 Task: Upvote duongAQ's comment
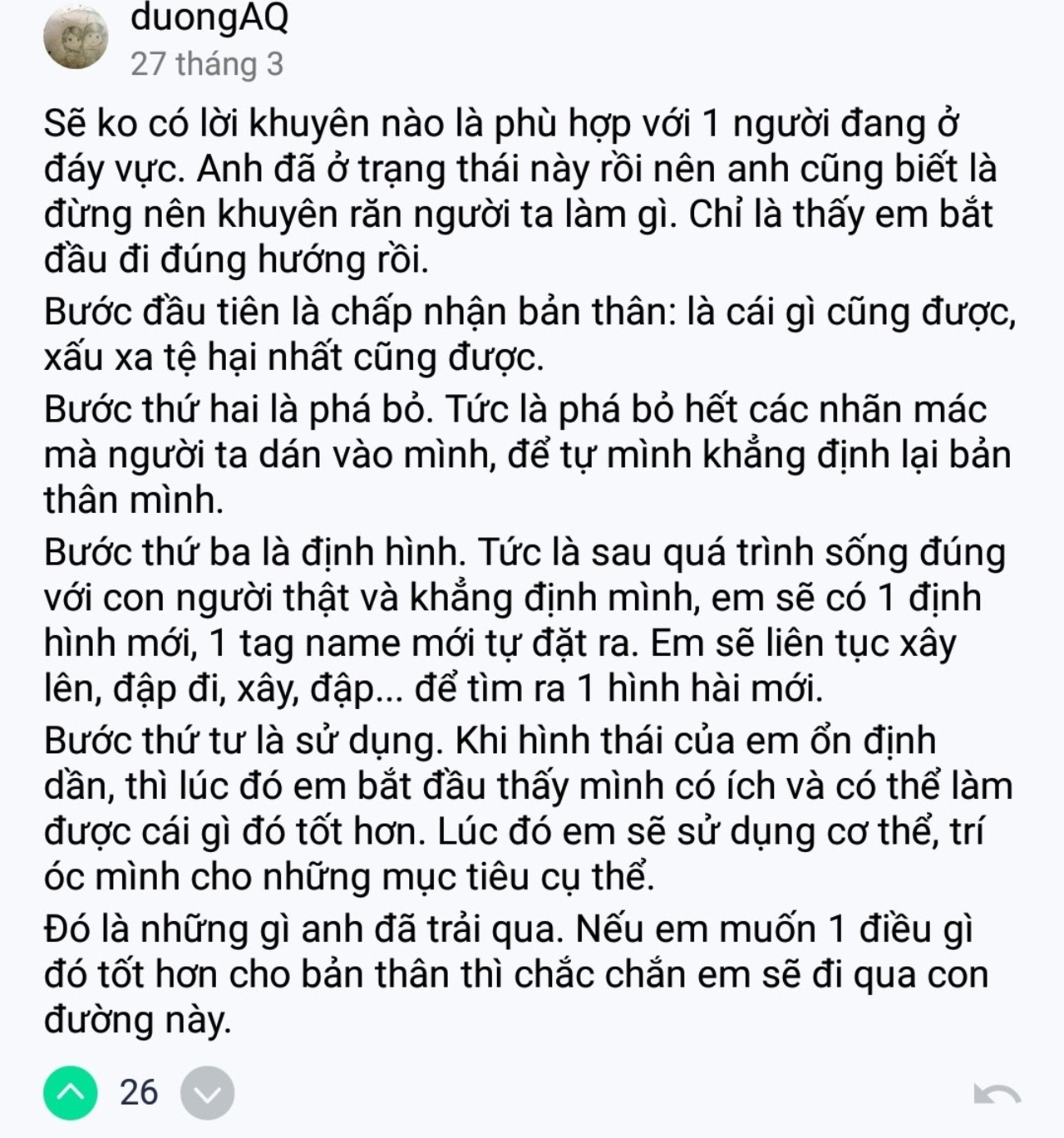coord(71,1092)
